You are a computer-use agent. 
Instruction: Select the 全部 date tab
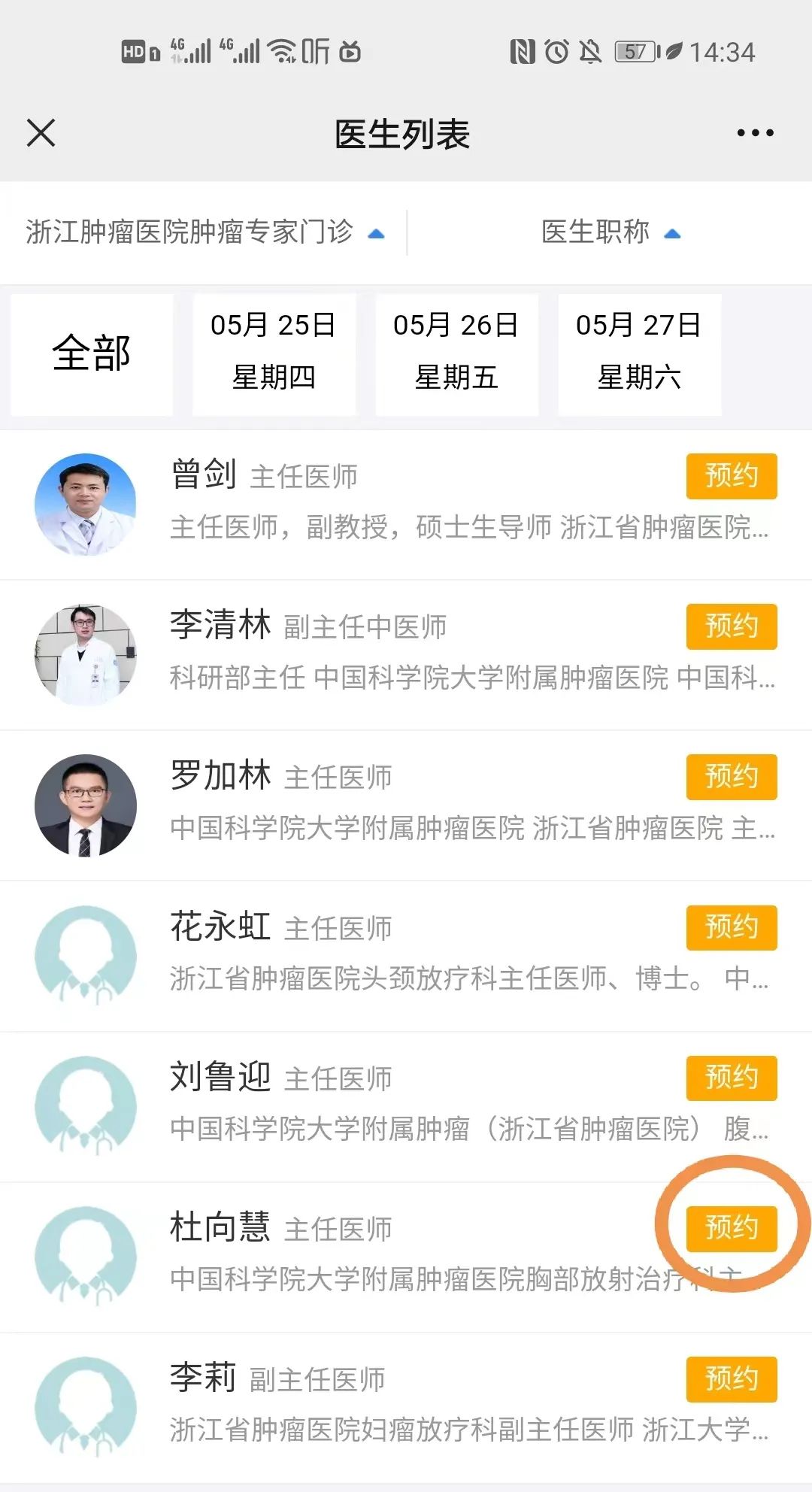coord(92,353)
